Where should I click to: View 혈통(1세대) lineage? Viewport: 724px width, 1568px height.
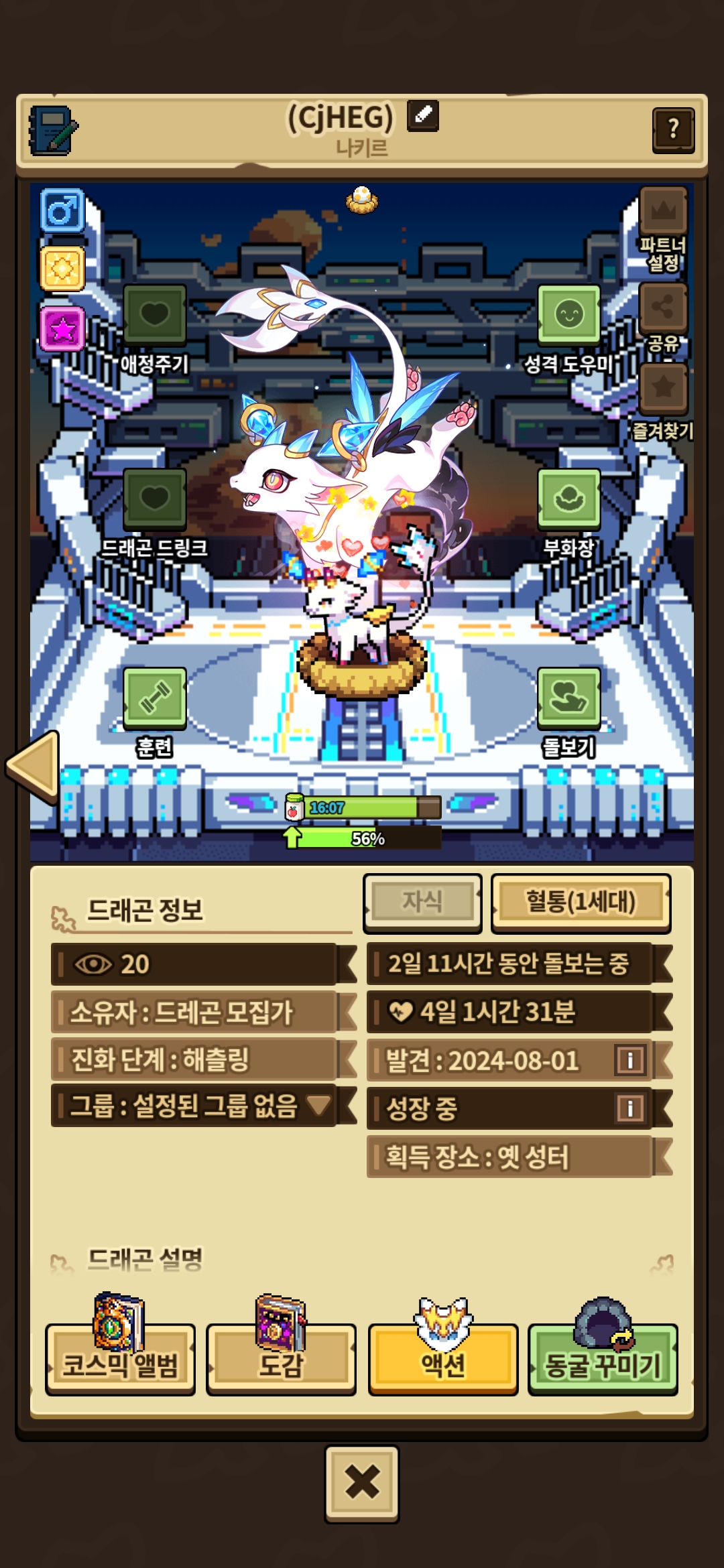[581, 902]
